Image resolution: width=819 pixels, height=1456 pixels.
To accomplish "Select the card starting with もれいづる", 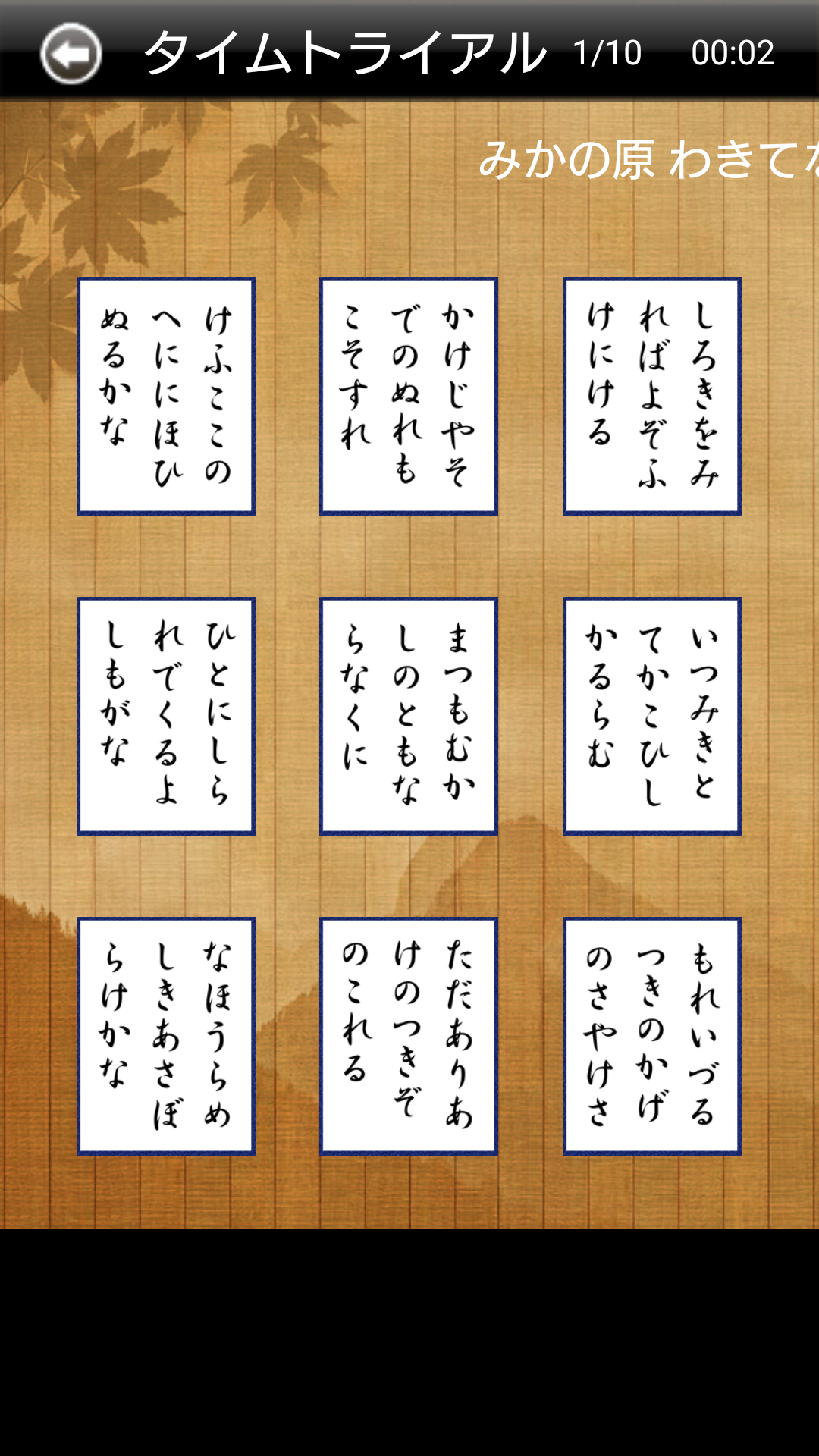I will [651, 1036].
